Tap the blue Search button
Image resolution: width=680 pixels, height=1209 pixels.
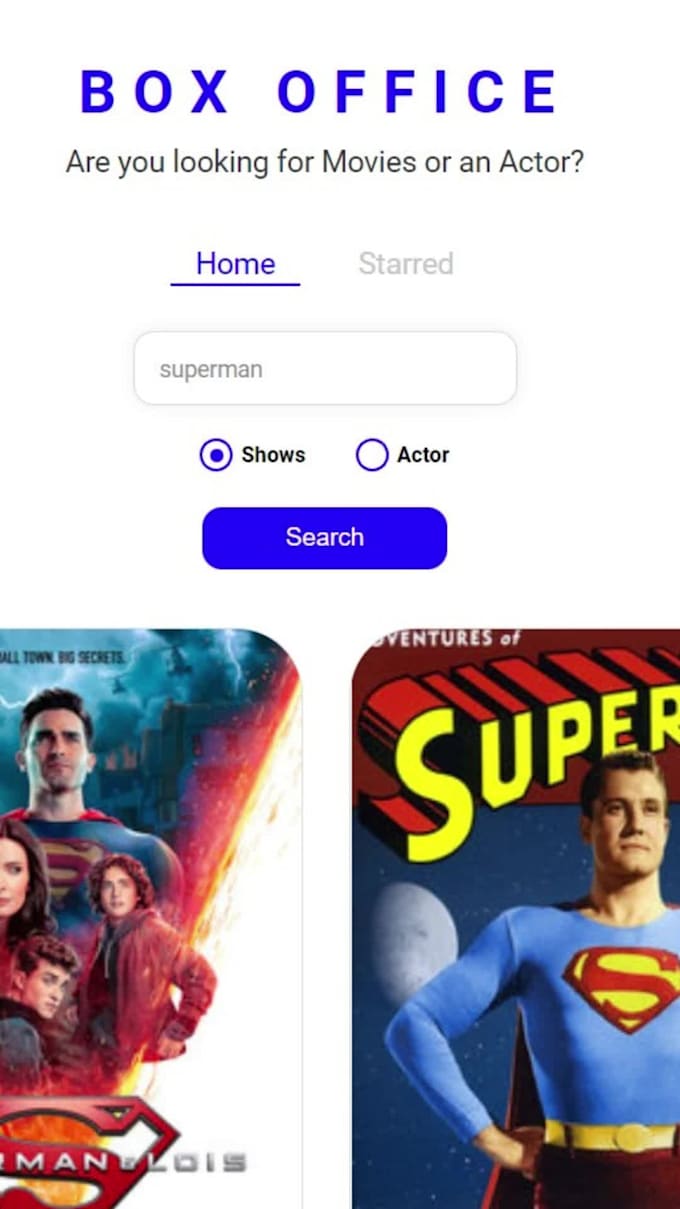coord(324,538)
